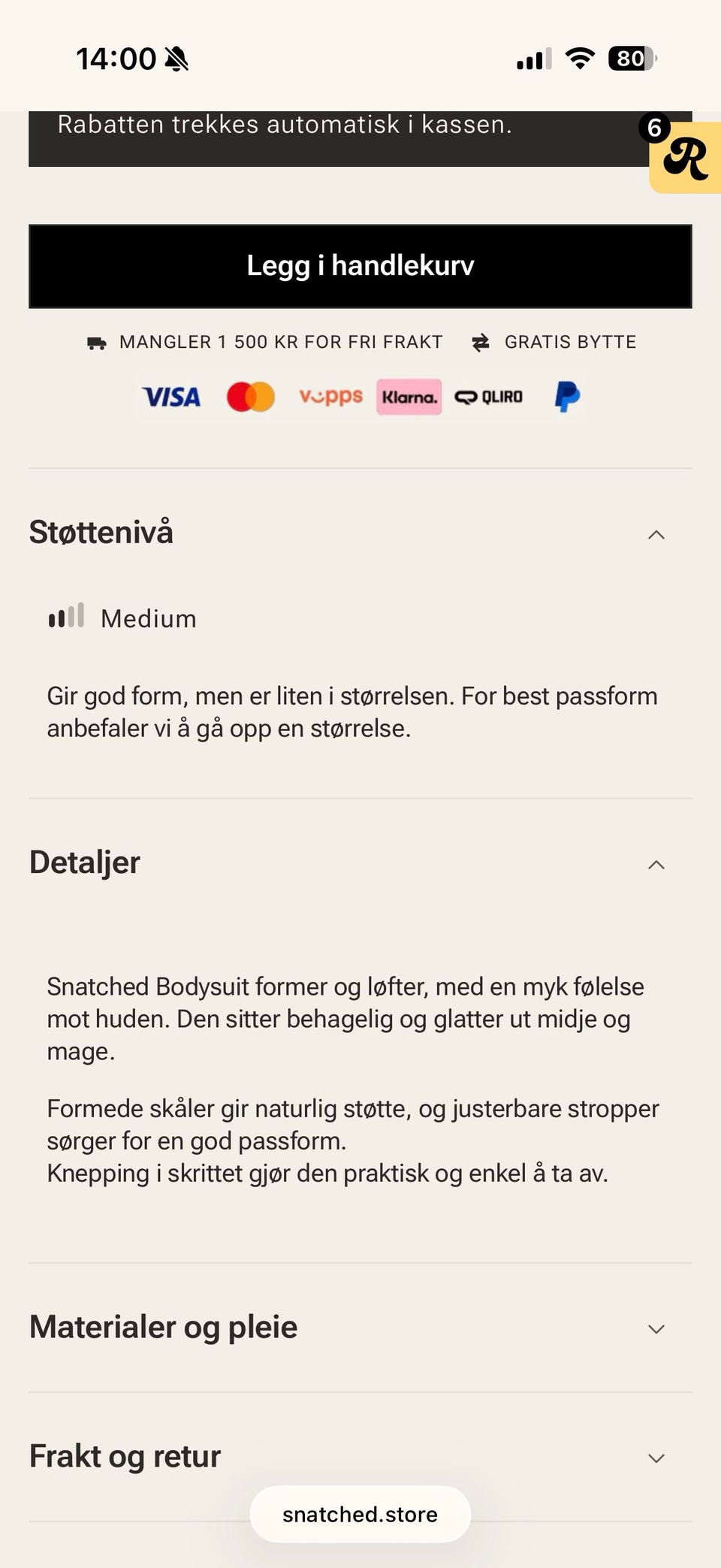Image resolution: width=721 pixels, height=1568 pixels.
Task: Select the Klarna payment option
Action: coord(409,397)
